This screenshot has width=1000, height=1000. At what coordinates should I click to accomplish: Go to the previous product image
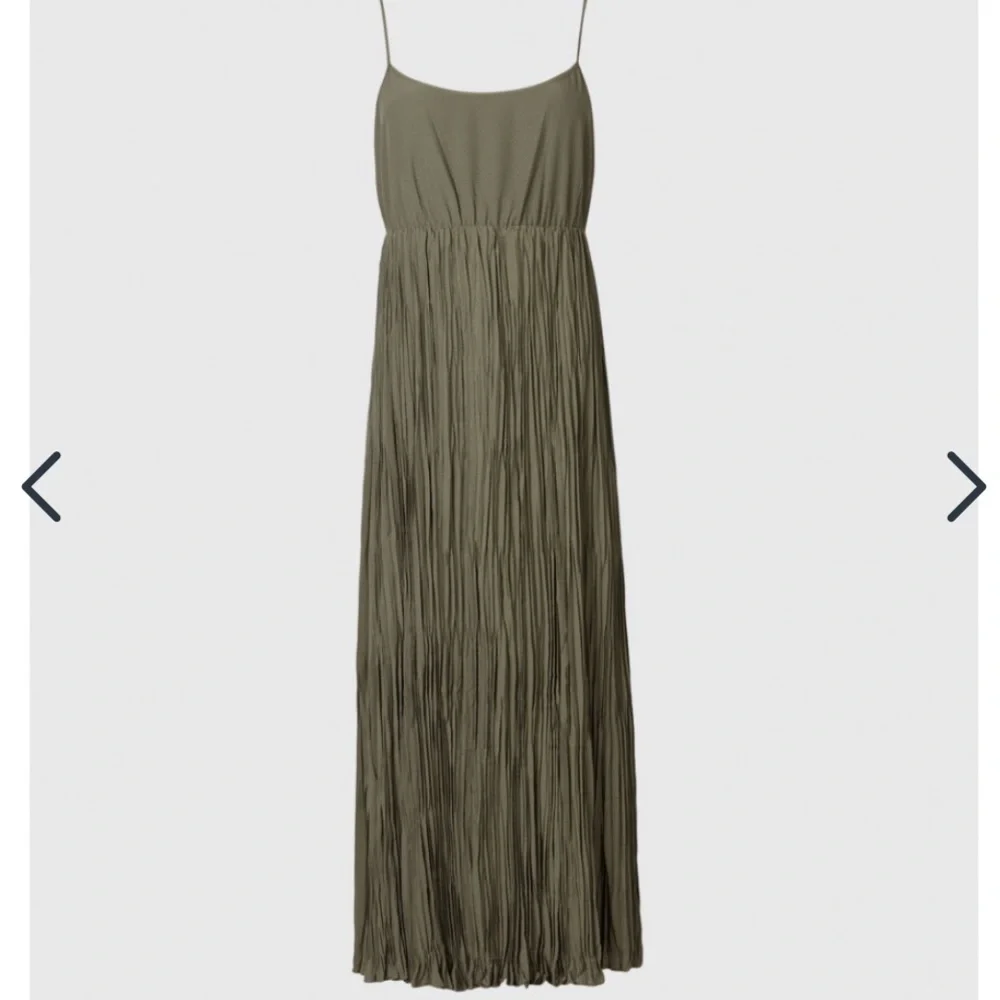tap(42, 487)
